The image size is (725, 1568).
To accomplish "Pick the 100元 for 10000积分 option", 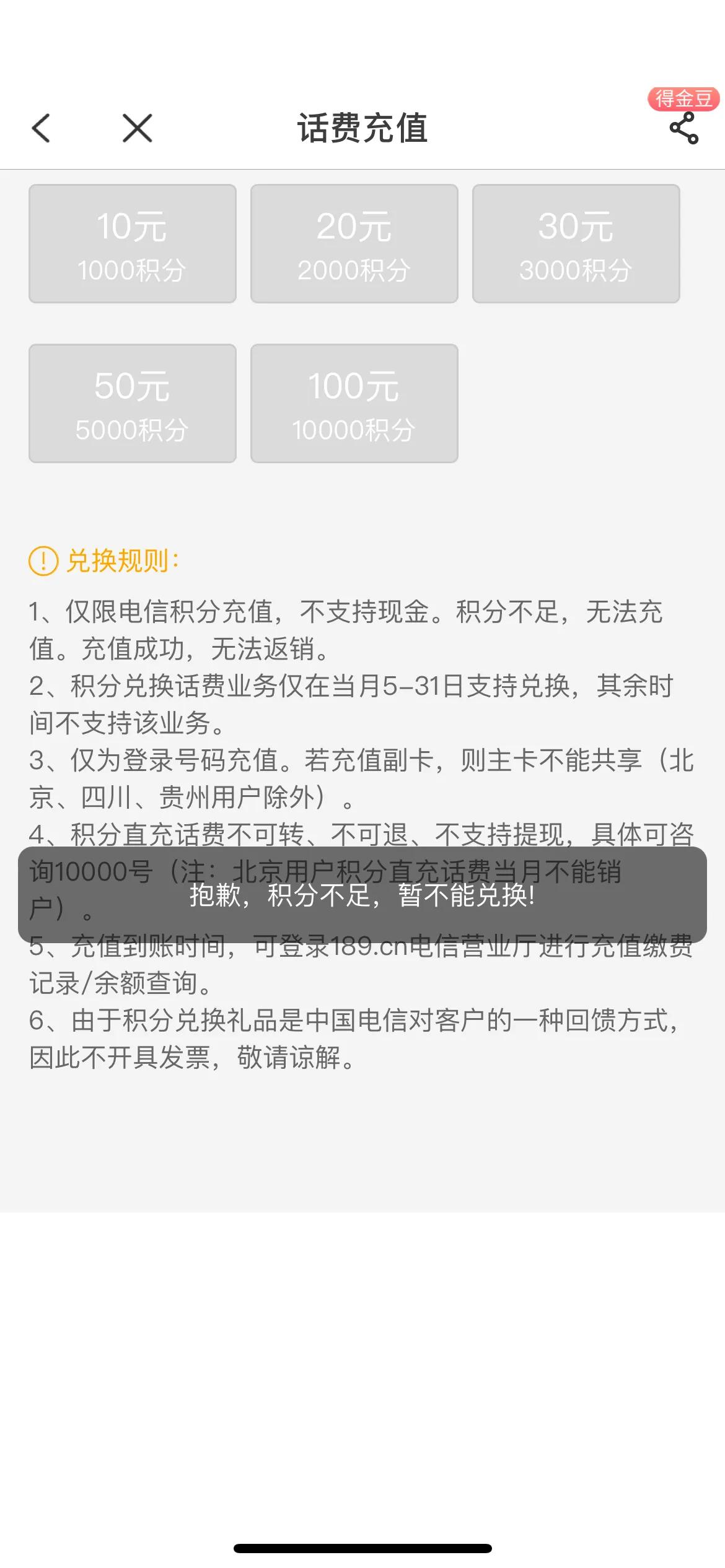I will [353, 403].
